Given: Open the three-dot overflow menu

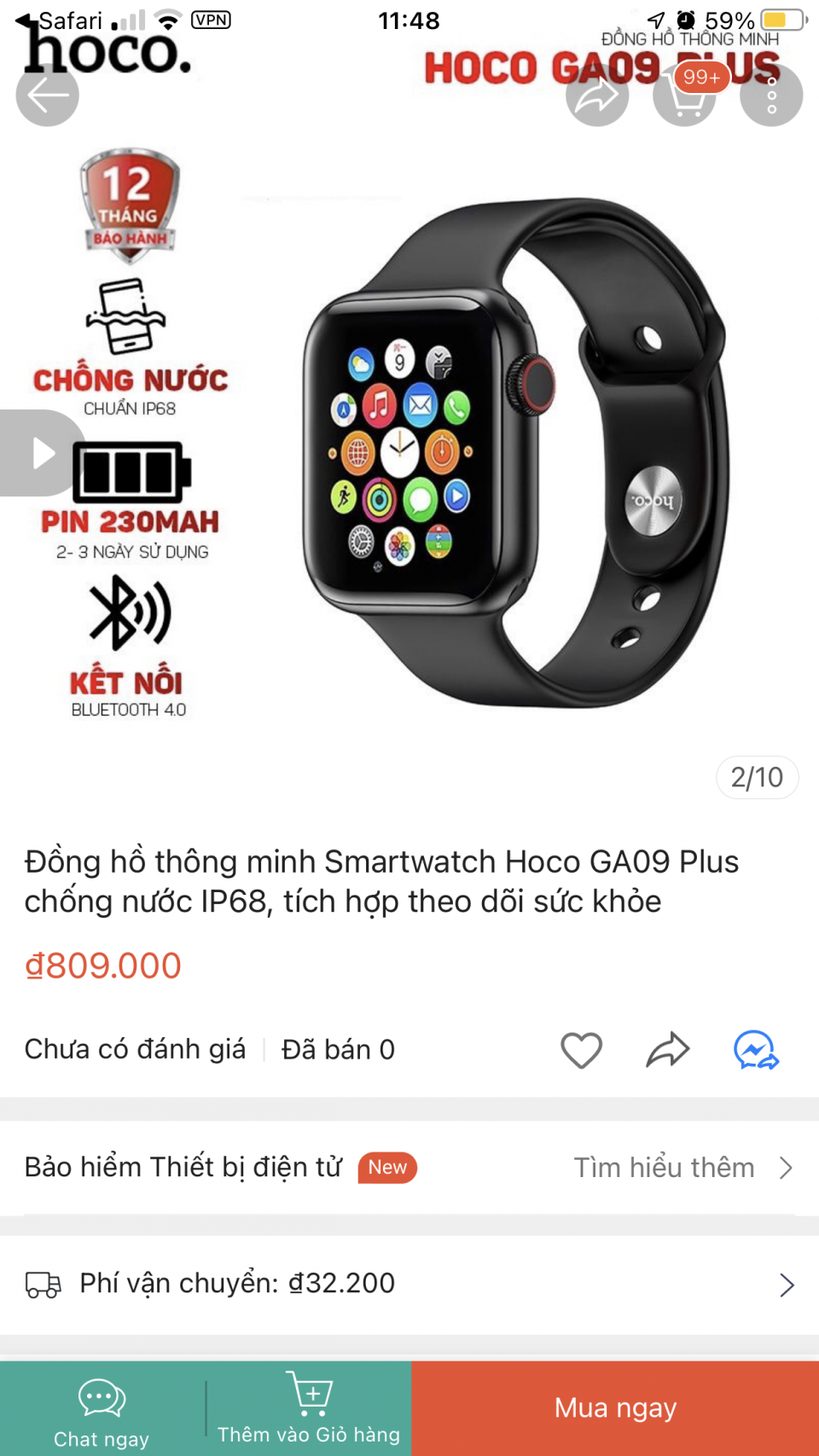Looking at the screenshot, I should (771, 96).
